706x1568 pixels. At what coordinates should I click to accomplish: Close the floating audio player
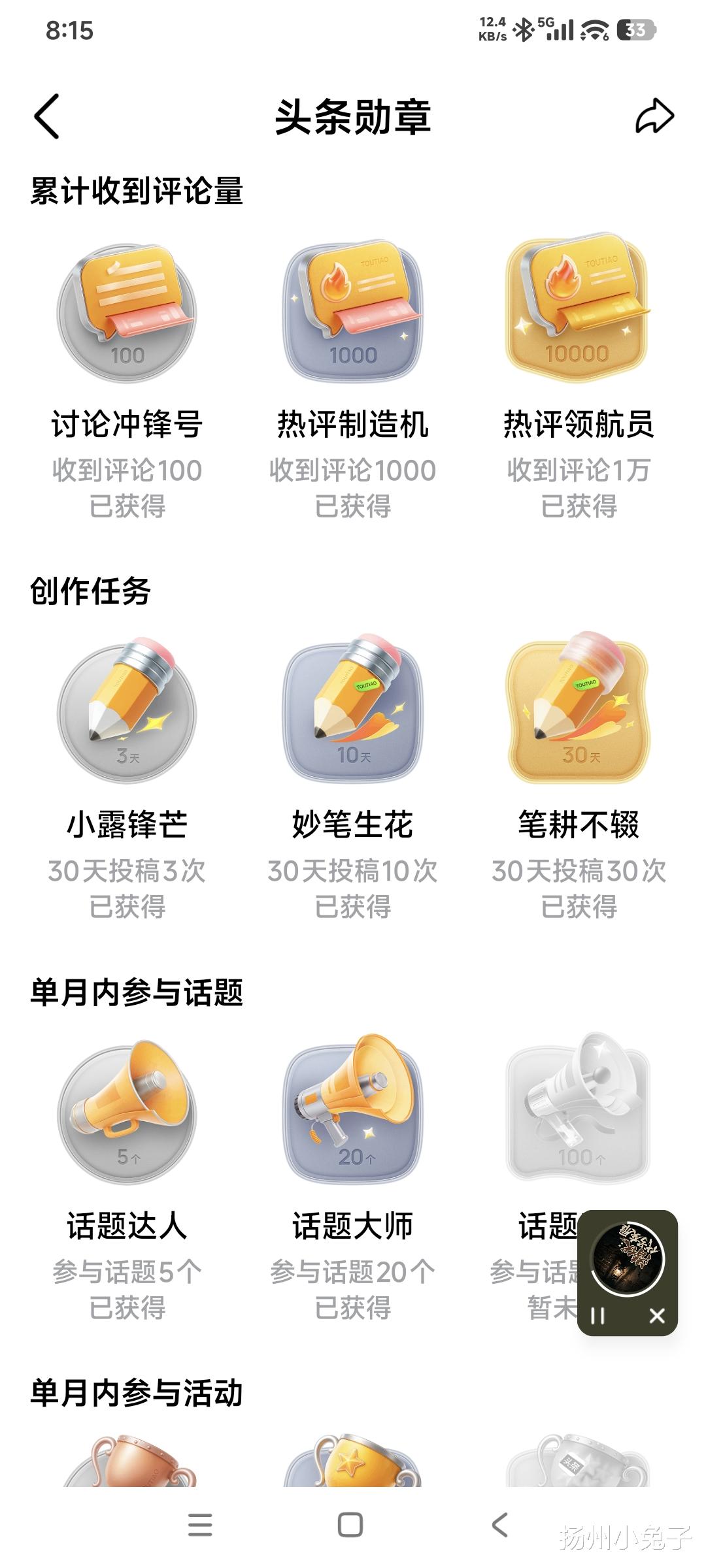(657, 1316)
